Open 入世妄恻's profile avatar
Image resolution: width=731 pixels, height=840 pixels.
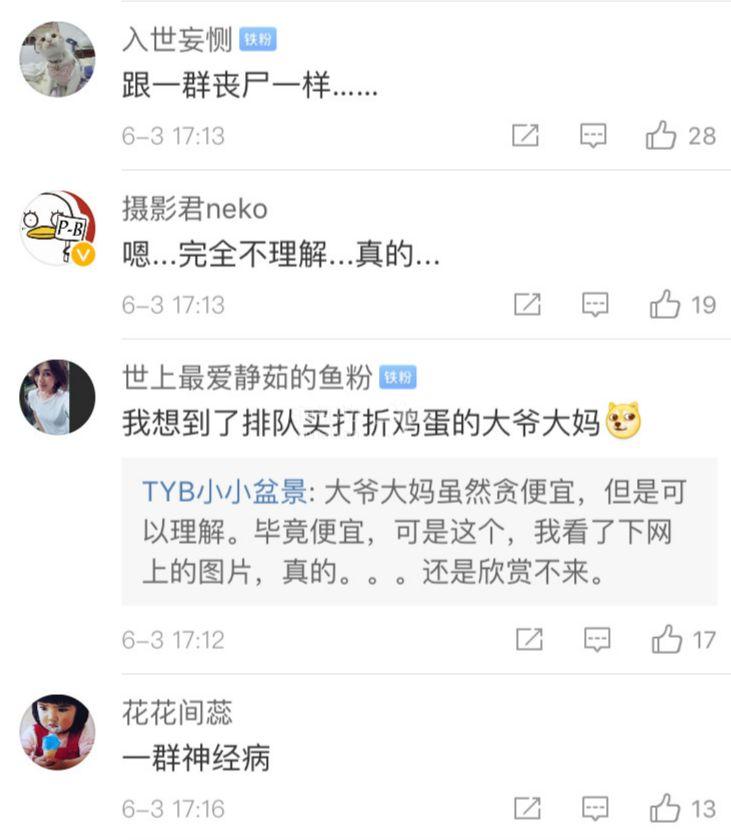point(57,59)
